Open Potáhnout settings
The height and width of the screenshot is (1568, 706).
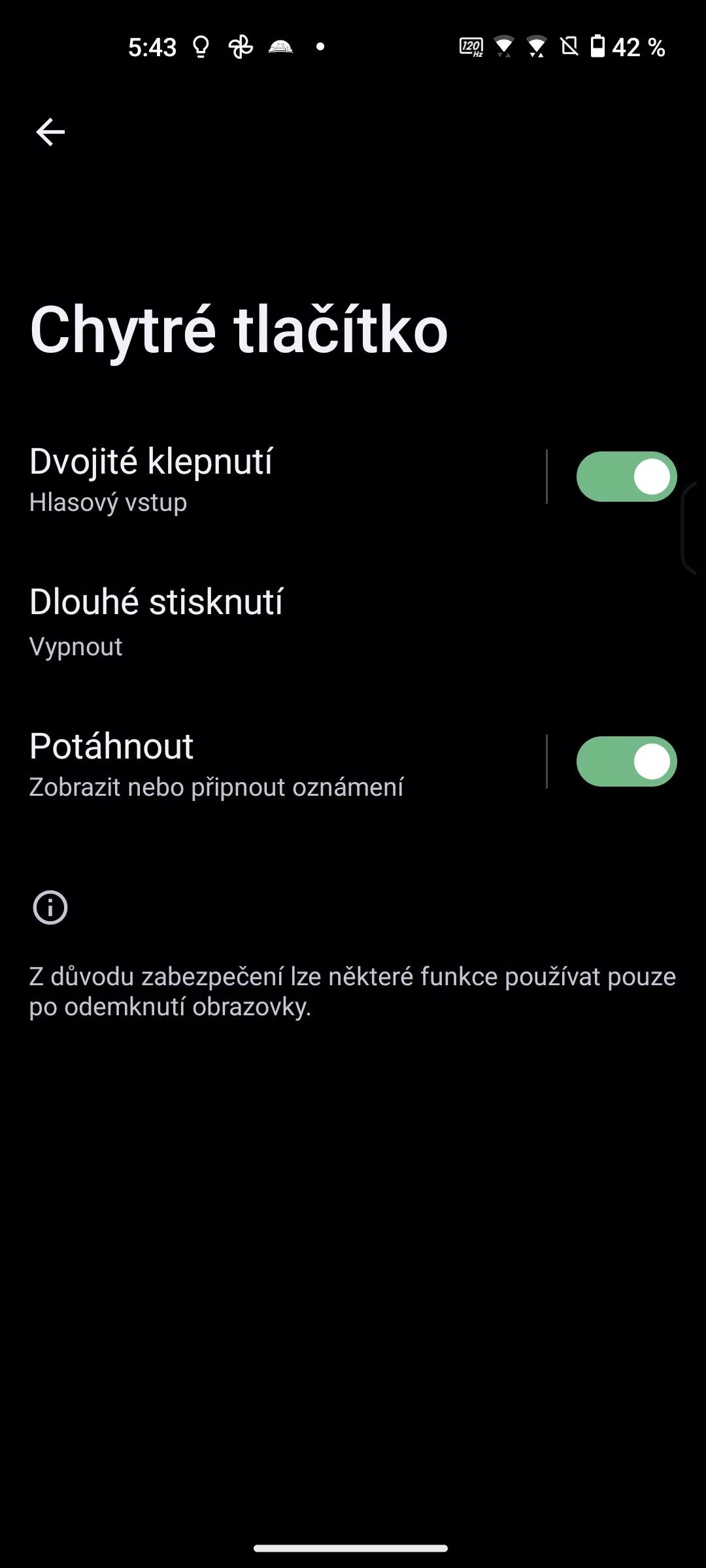273,762
